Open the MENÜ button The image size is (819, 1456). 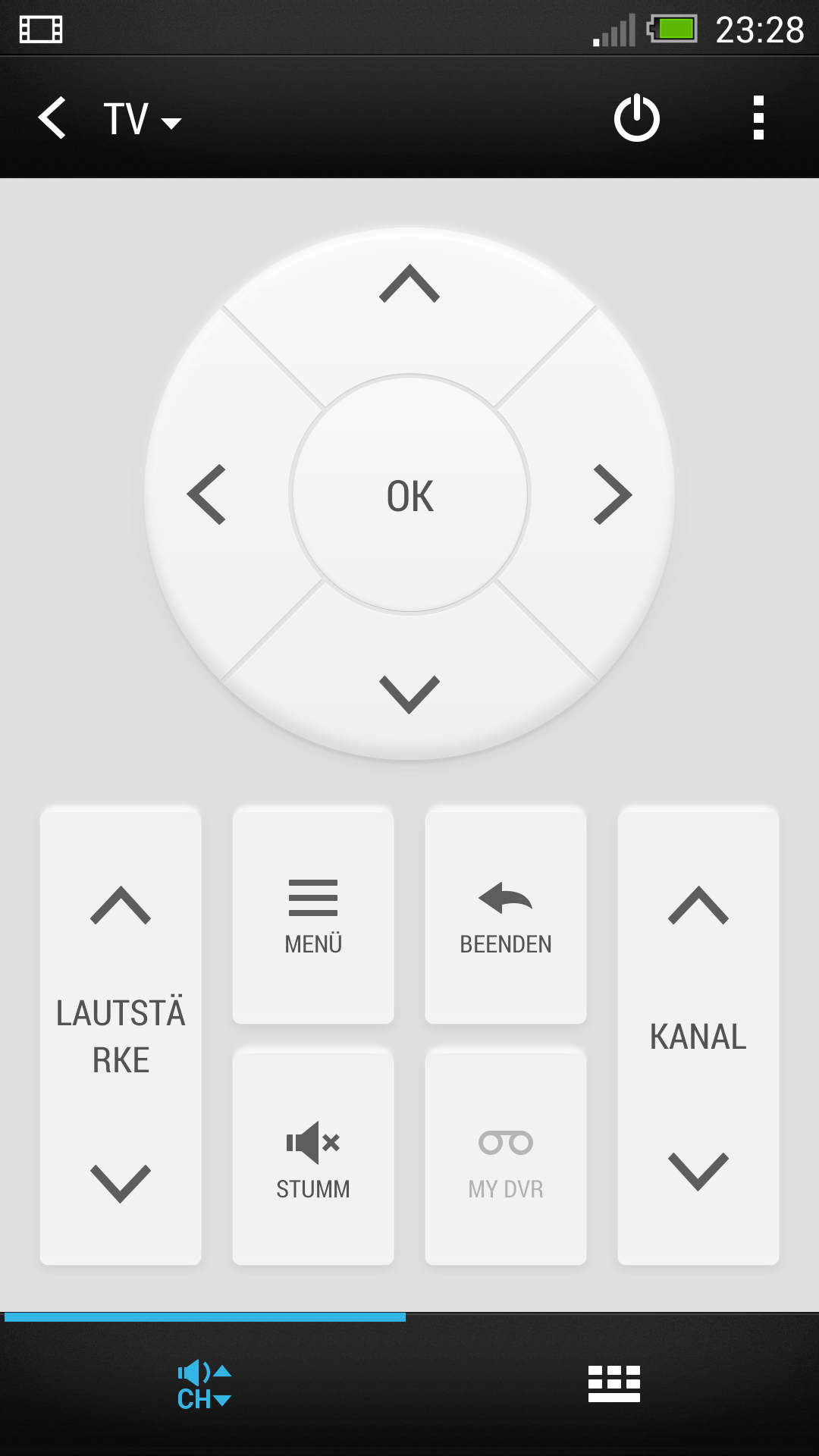pyautogui.click(x=313, y=915)
